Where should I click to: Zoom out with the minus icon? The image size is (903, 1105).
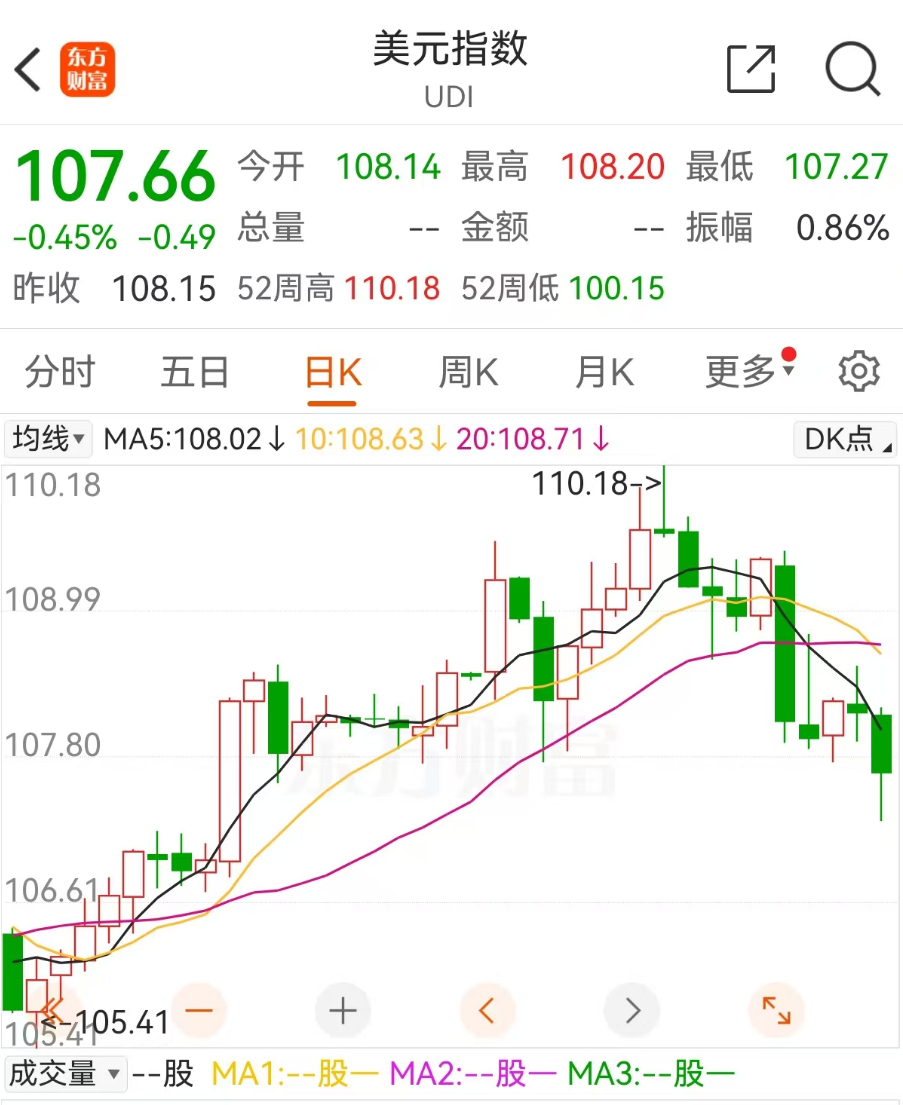[x=199, y=1012]
